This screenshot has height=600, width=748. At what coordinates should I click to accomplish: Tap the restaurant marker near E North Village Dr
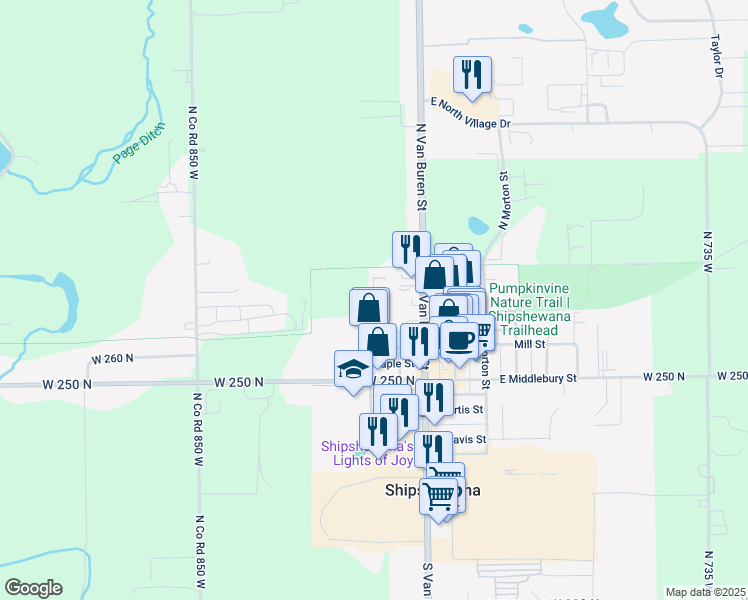click(472, 78)
